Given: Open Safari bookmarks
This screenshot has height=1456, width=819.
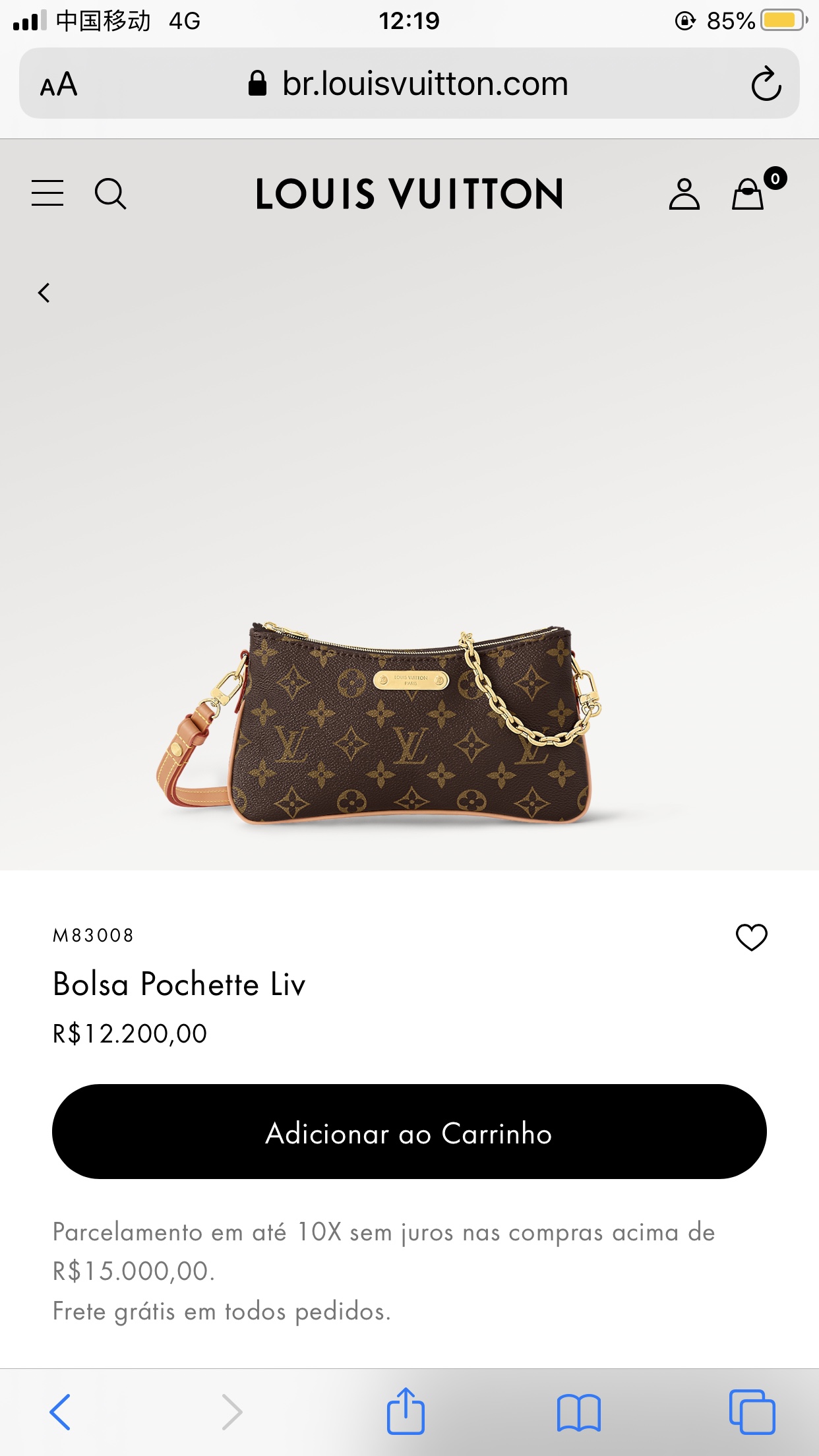Looking at the screenshot, I should (578, 1412).
